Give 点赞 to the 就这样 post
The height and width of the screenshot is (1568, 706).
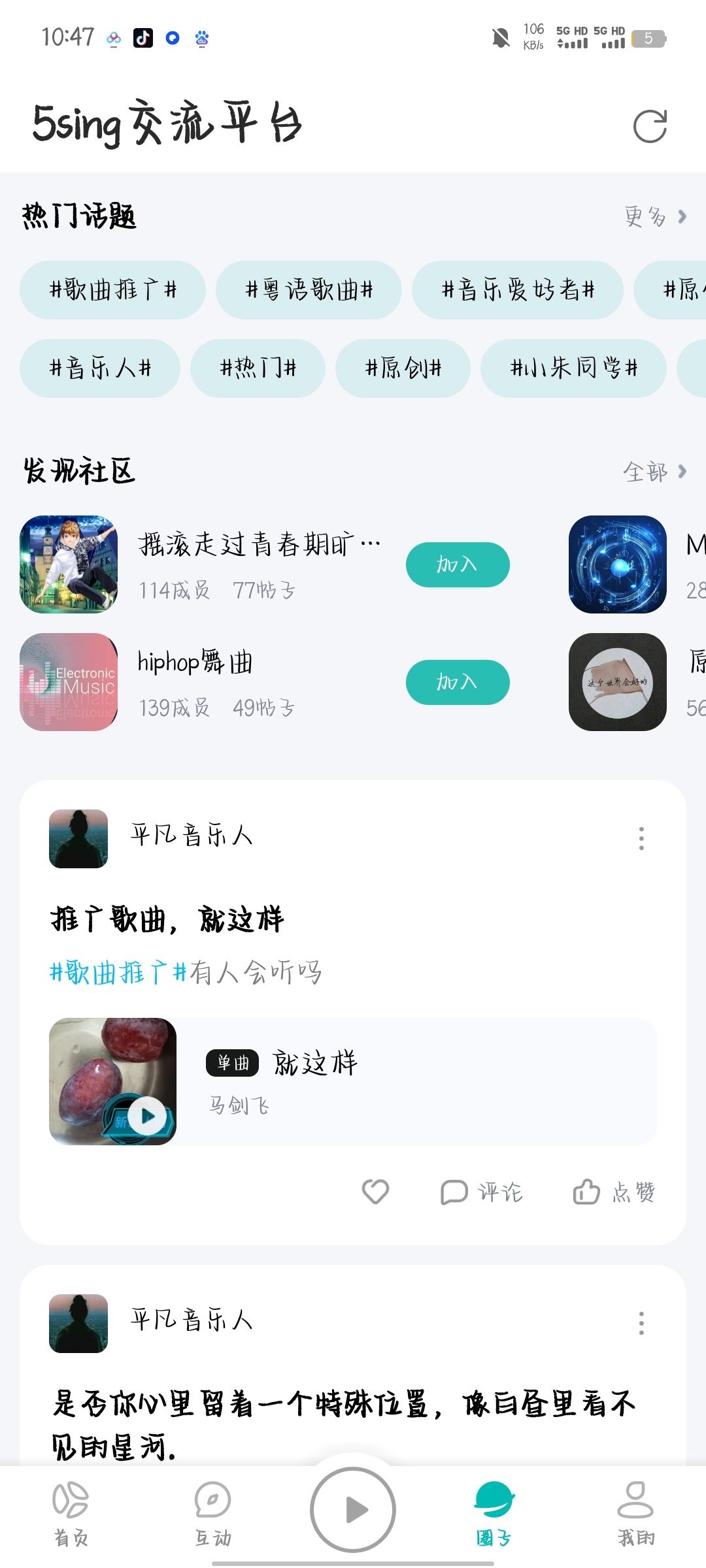[614, 1192]
